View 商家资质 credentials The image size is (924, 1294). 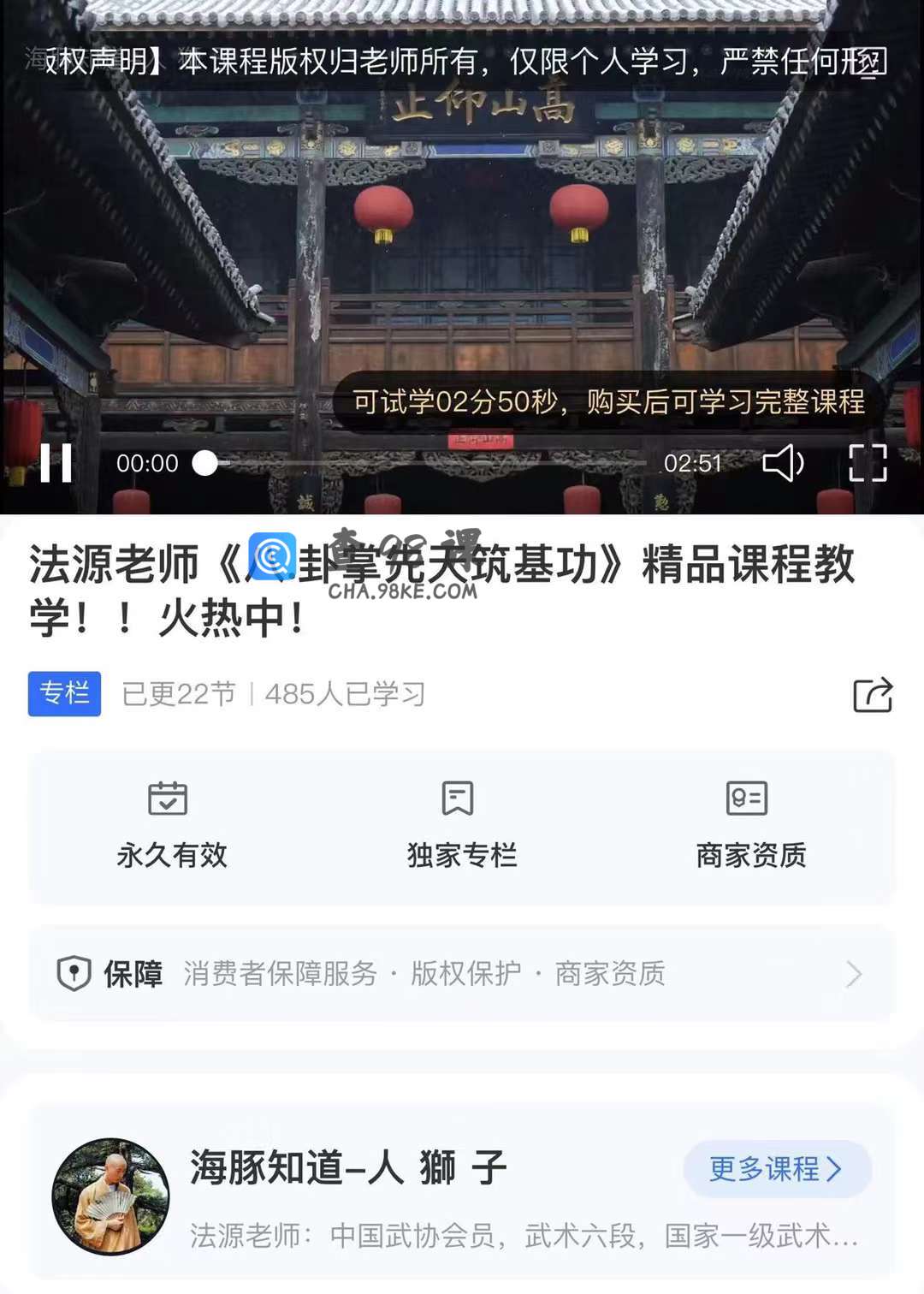749,825
